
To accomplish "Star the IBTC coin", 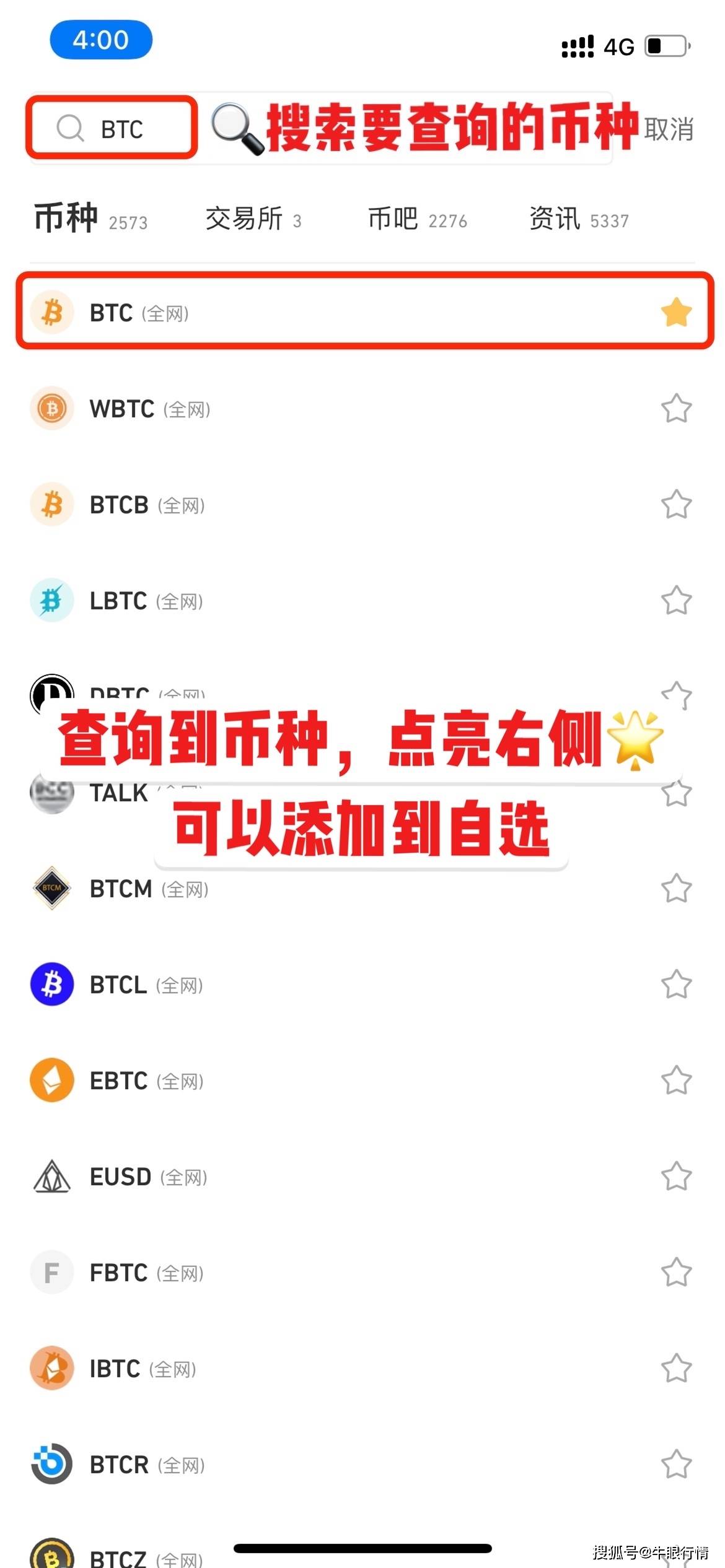I will 676,1369.
